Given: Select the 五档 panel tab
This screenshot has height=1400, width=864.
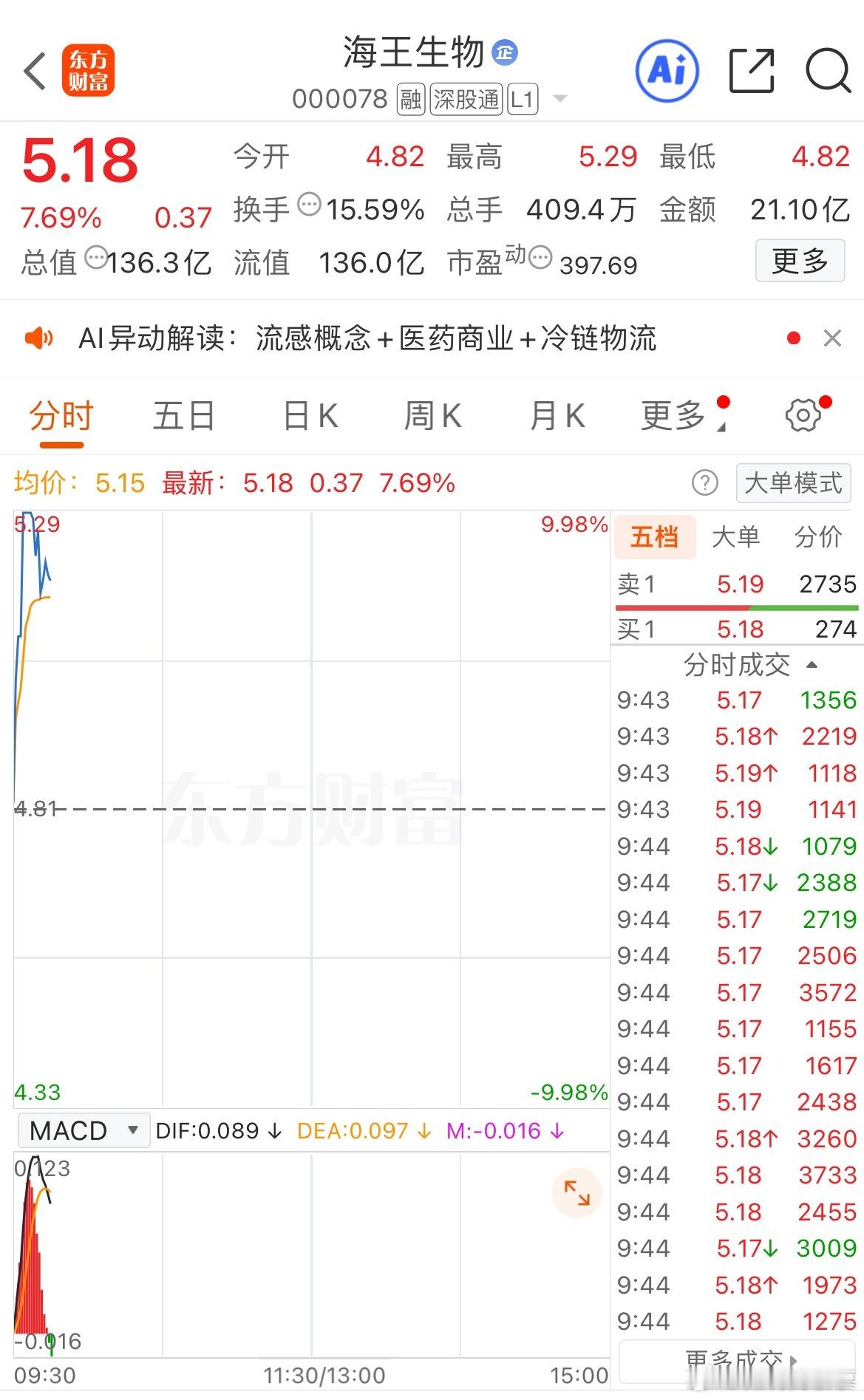Looking at the screenshot, I should (x=656, y=537).
